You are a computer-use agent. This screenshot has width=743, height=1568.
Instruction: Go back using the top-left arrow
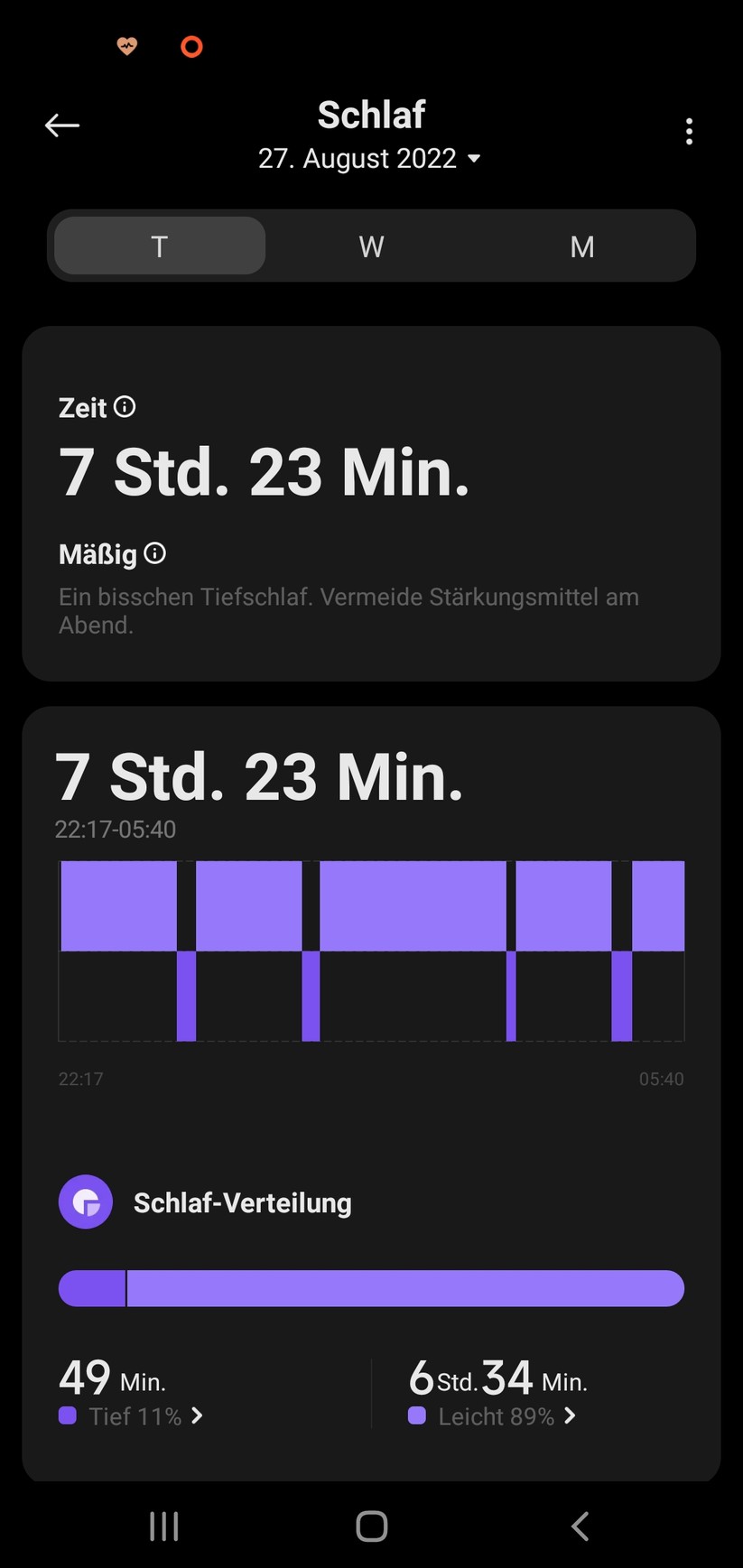(x=62, y=125)
